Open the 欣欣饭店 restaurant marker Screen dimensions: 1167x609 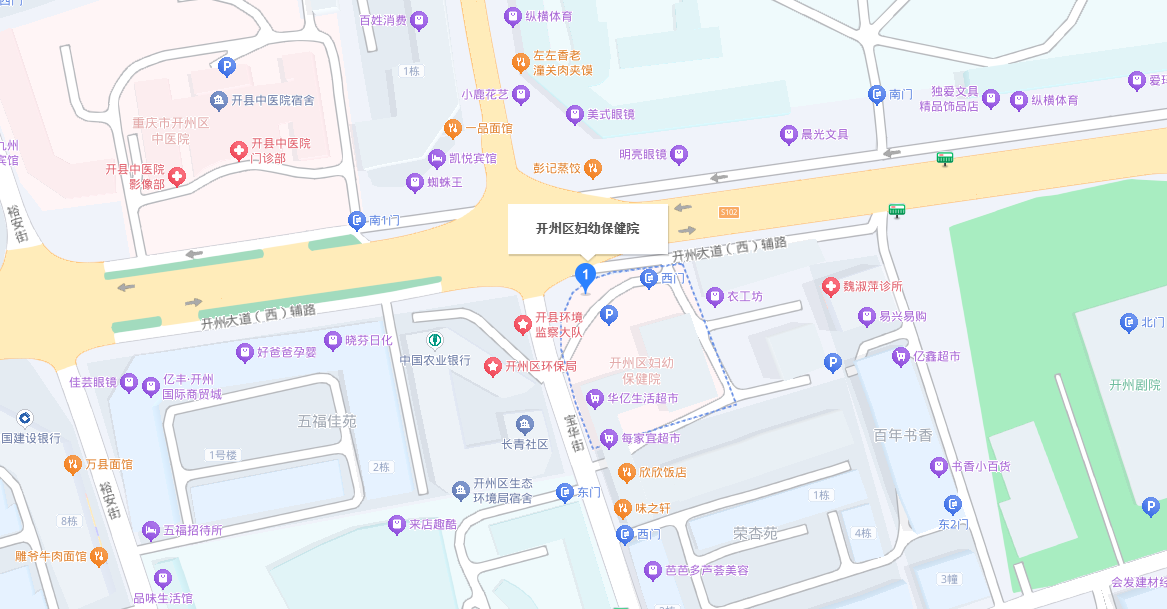tap(626, 472)
